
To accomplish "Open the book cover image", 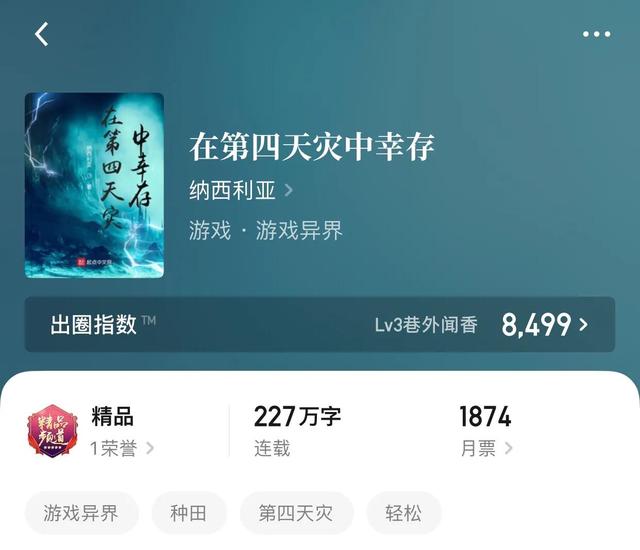I will click(94, 185).
